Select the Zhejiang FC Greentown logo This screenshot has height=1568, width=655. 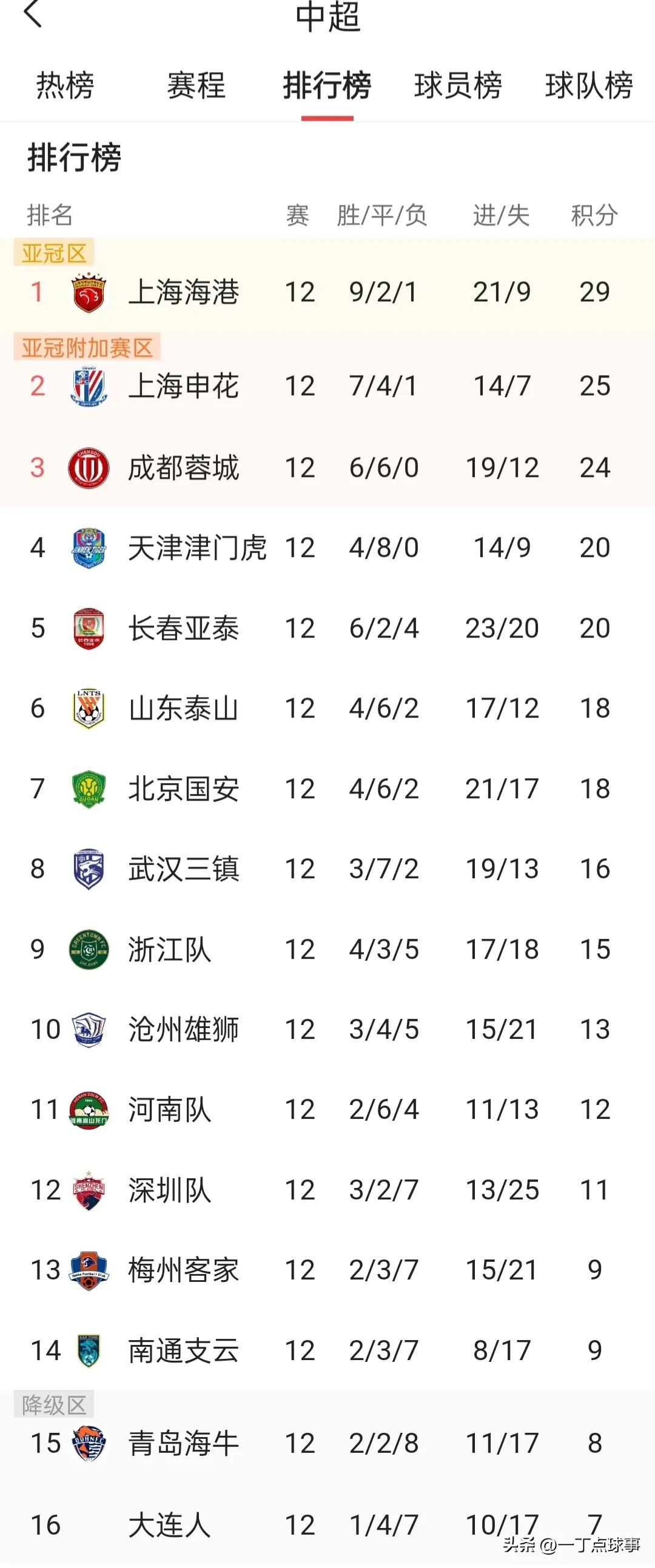pyautogui.click(x=89, y=948)
